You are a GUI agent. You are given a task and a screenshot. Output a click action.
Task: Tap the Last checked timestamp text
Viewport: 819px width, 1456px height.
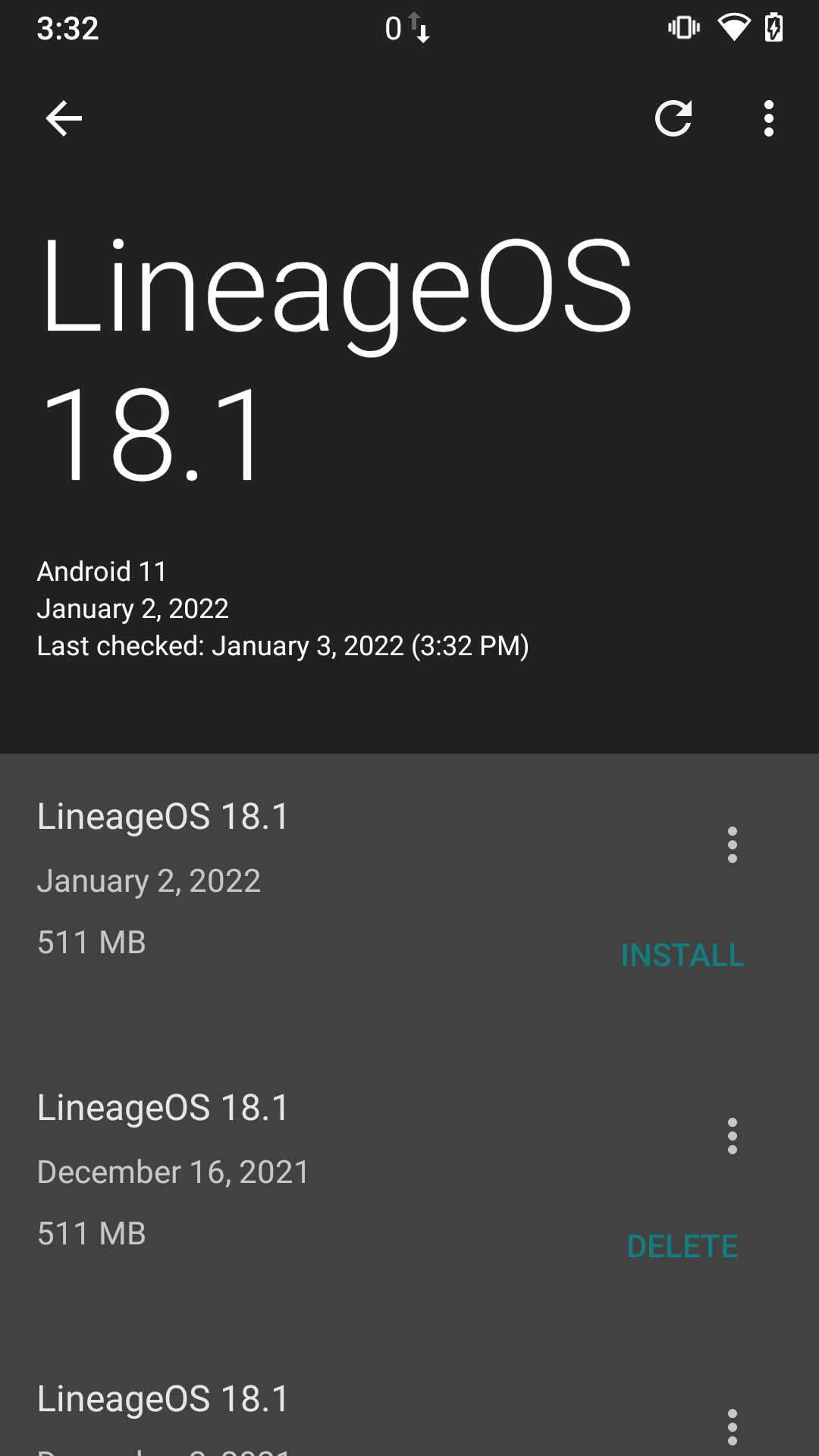tap(284, 645)
